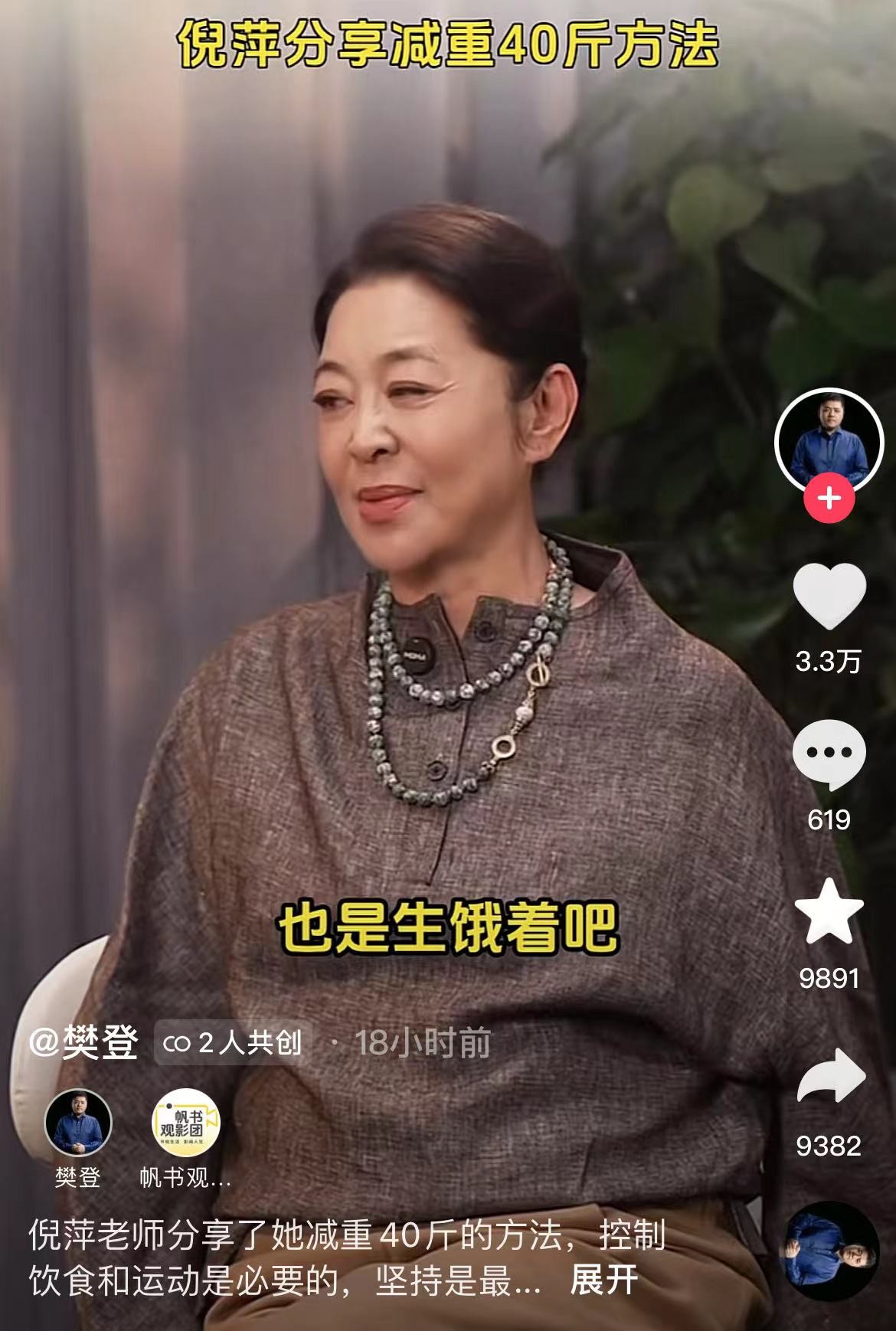This screenshot has width=896, height=1331.
Task: Expand the caption with 展开
Action: pyautogui.click(x=604, y=1280)
